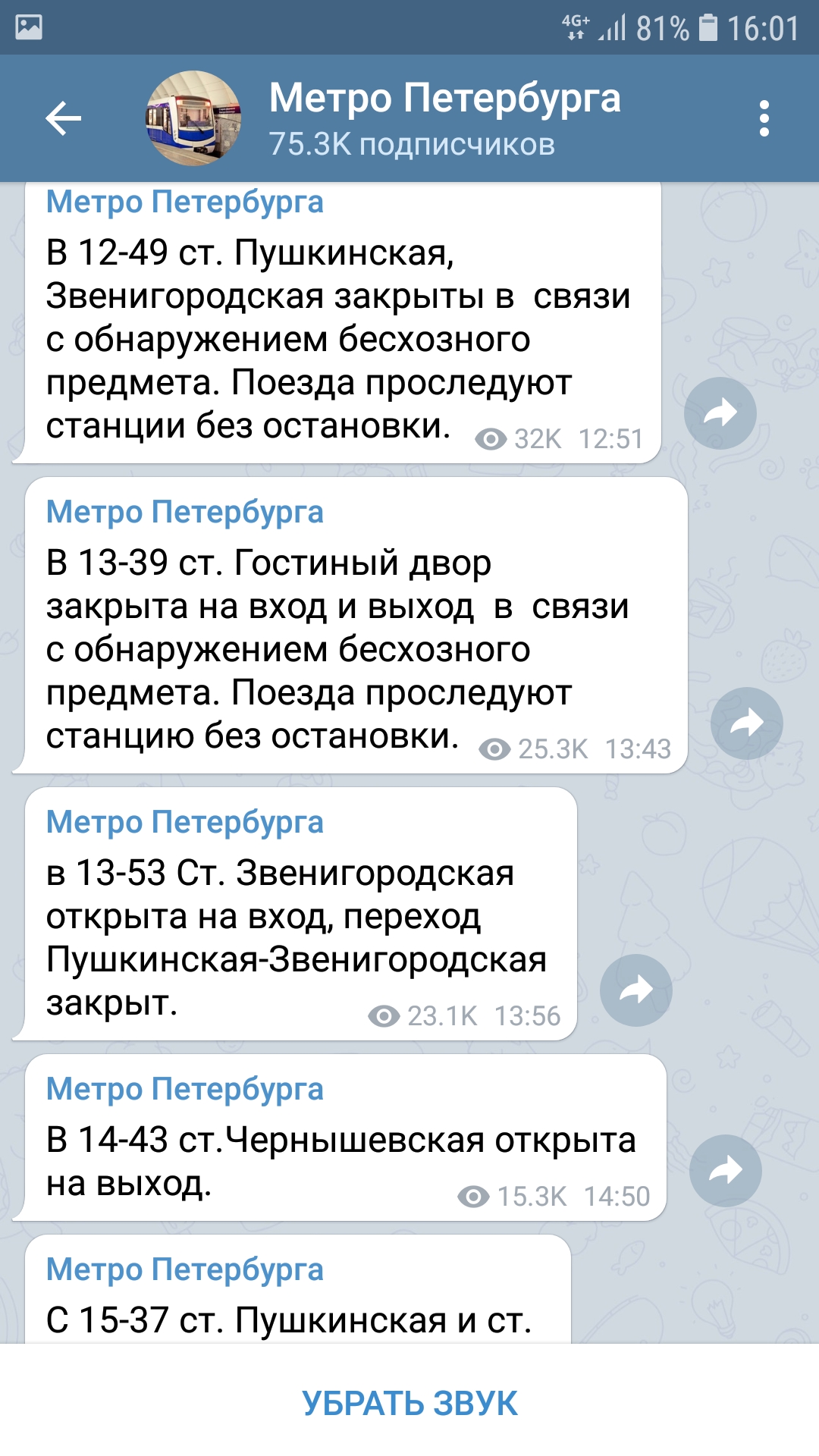Forward the Гостиный двор message
The image size is (819, 1456).
(x=746, y=723)
